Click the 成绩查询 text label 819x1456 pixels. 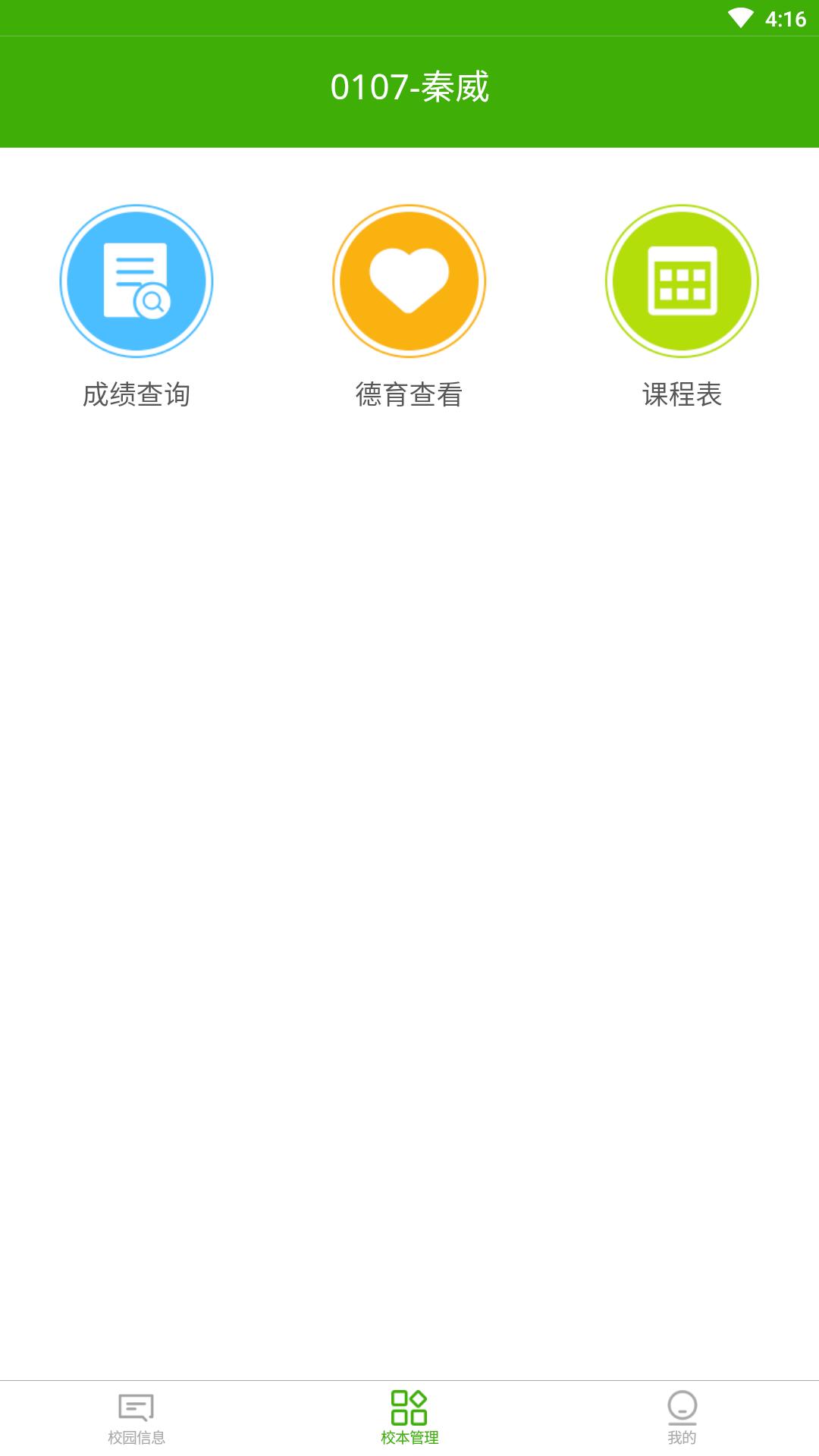coord(136,394)
